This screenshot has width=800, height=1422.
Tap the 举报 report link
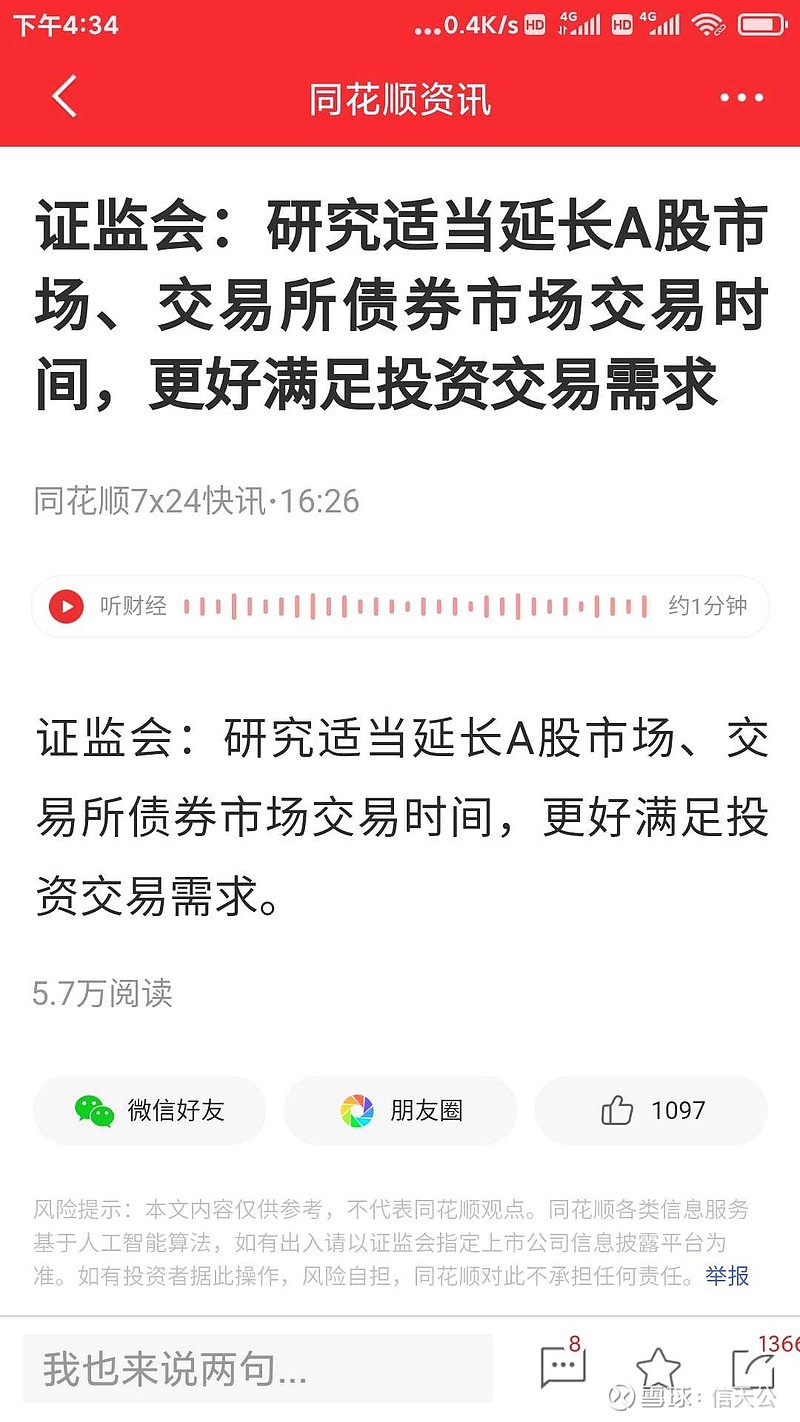pos(727,1276)
